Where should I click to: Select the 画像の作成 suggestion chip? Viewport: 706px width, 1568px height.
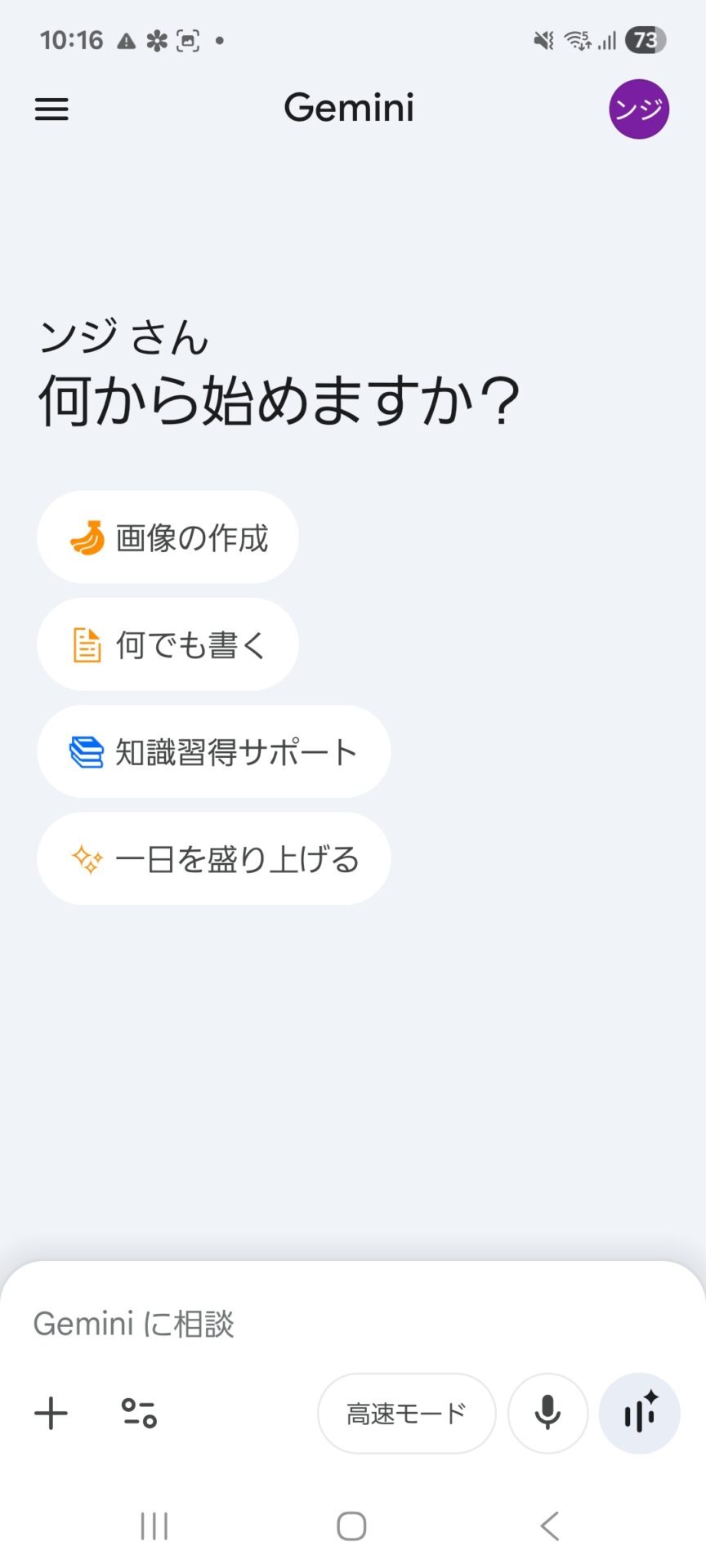click(x=168, y=537)
